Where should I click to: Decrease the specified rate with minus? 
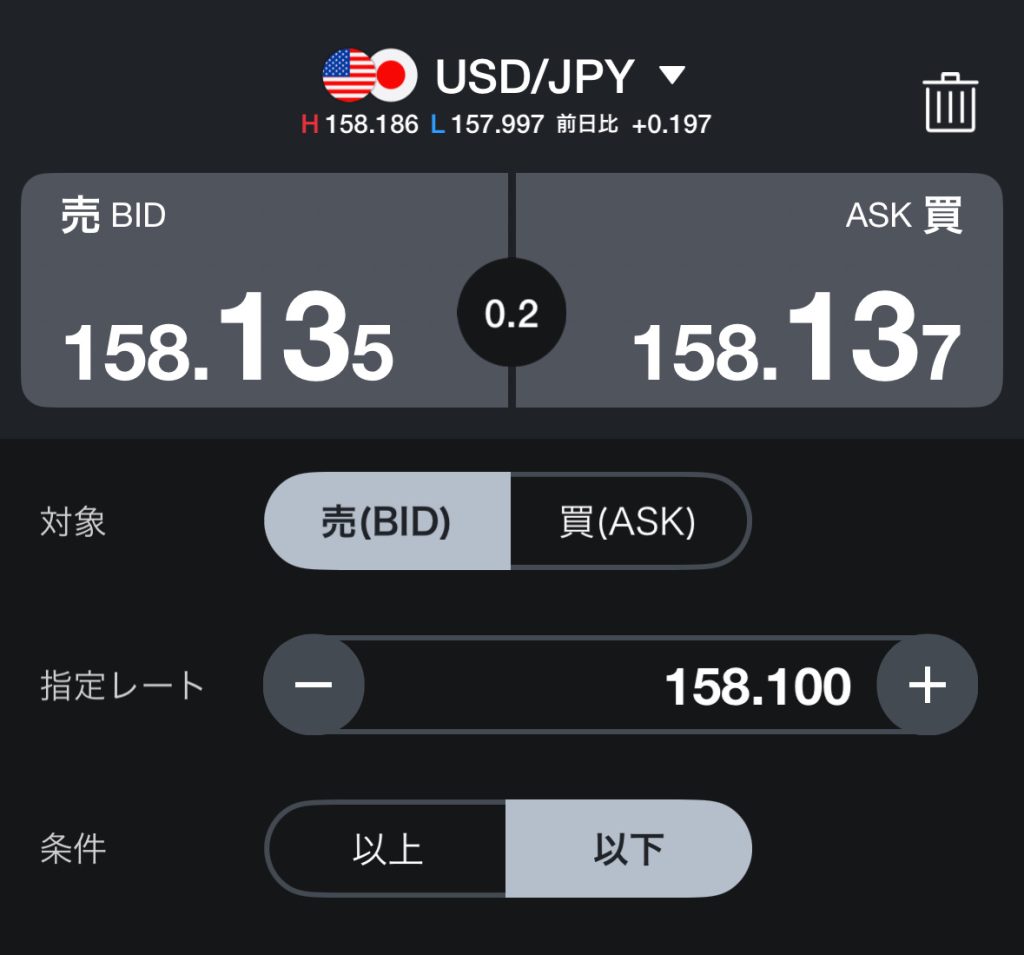click(314, 685)
